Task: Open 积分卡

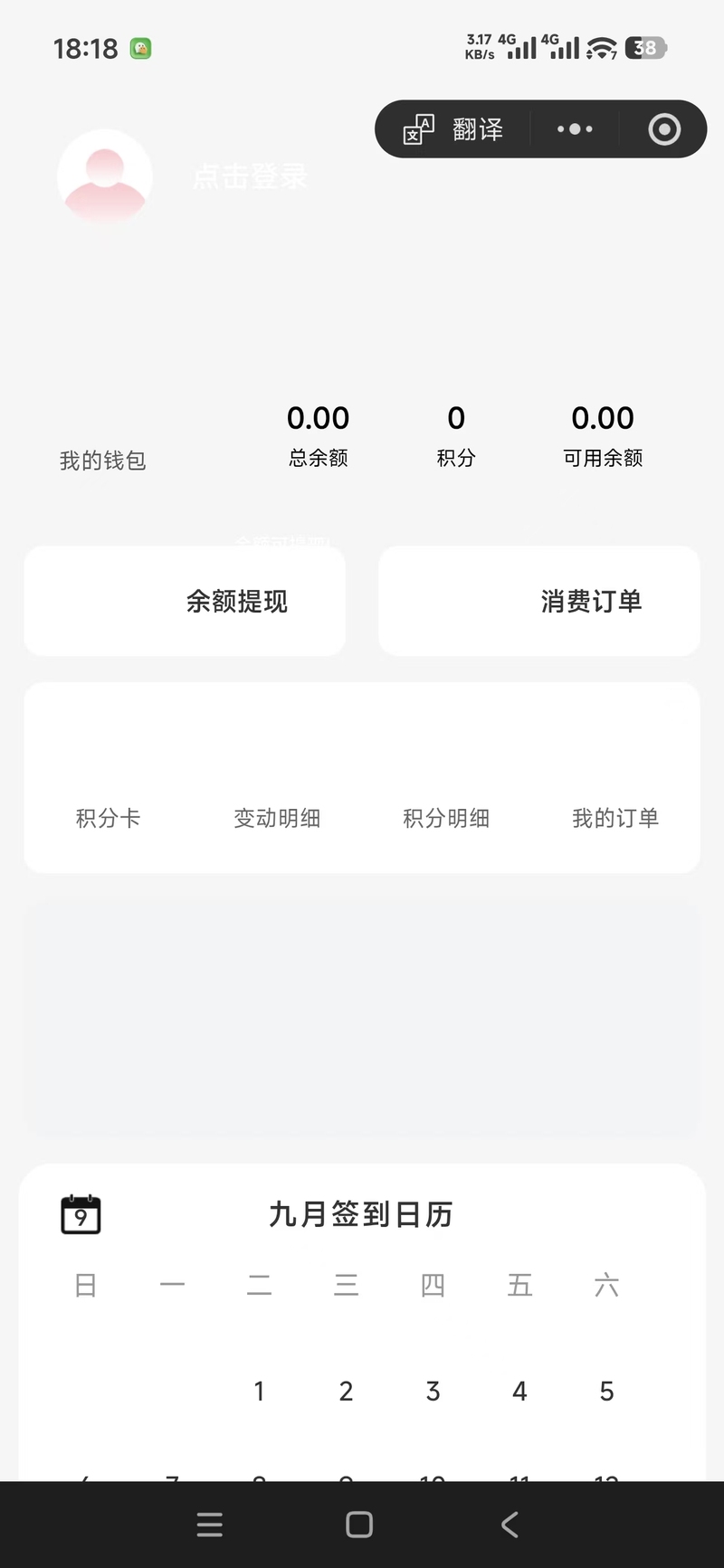Action: pyautogui.click(x=108, y=818)
